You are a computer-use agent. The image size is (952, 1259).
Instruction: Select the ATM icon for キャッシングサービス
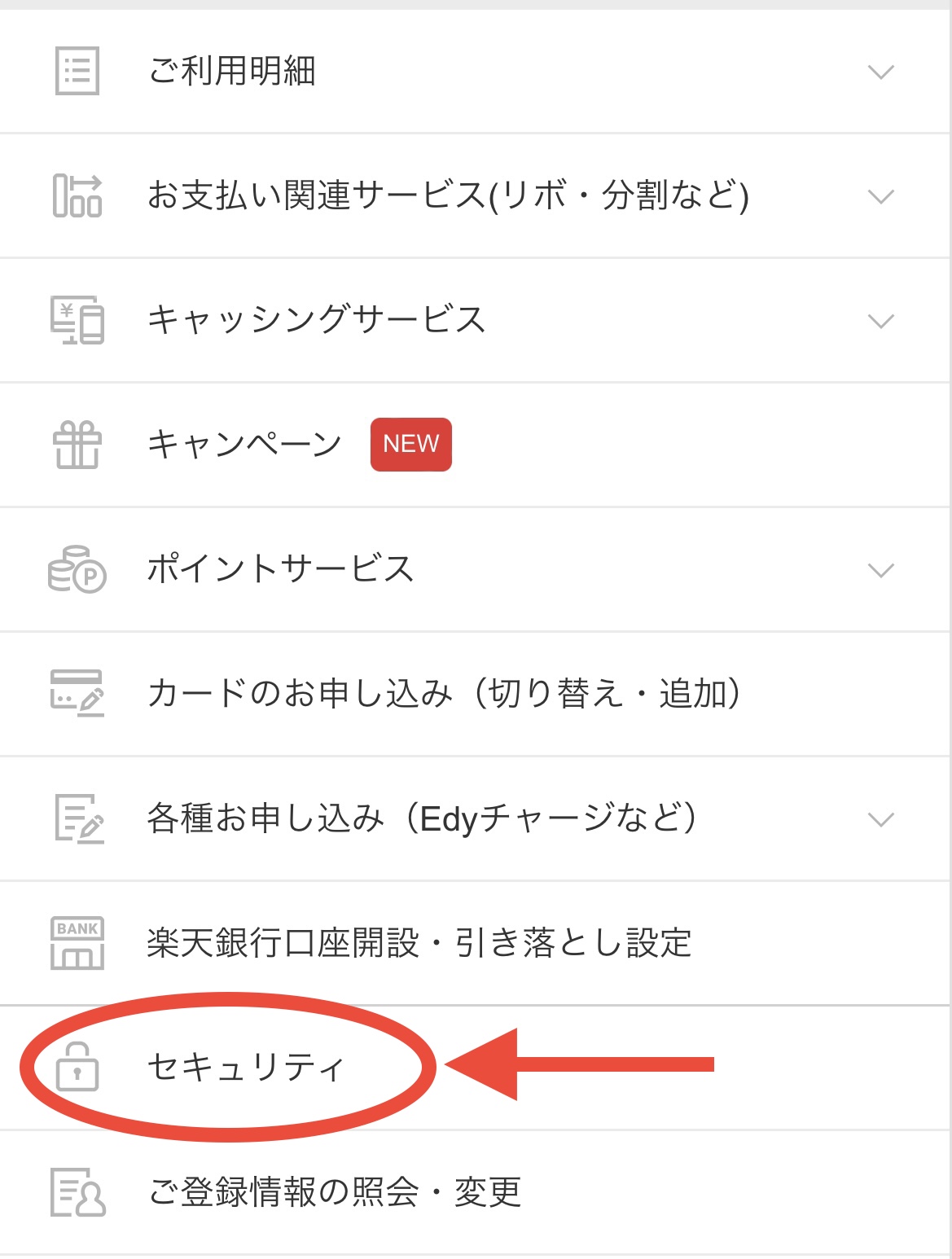click(x=77, y=319)
